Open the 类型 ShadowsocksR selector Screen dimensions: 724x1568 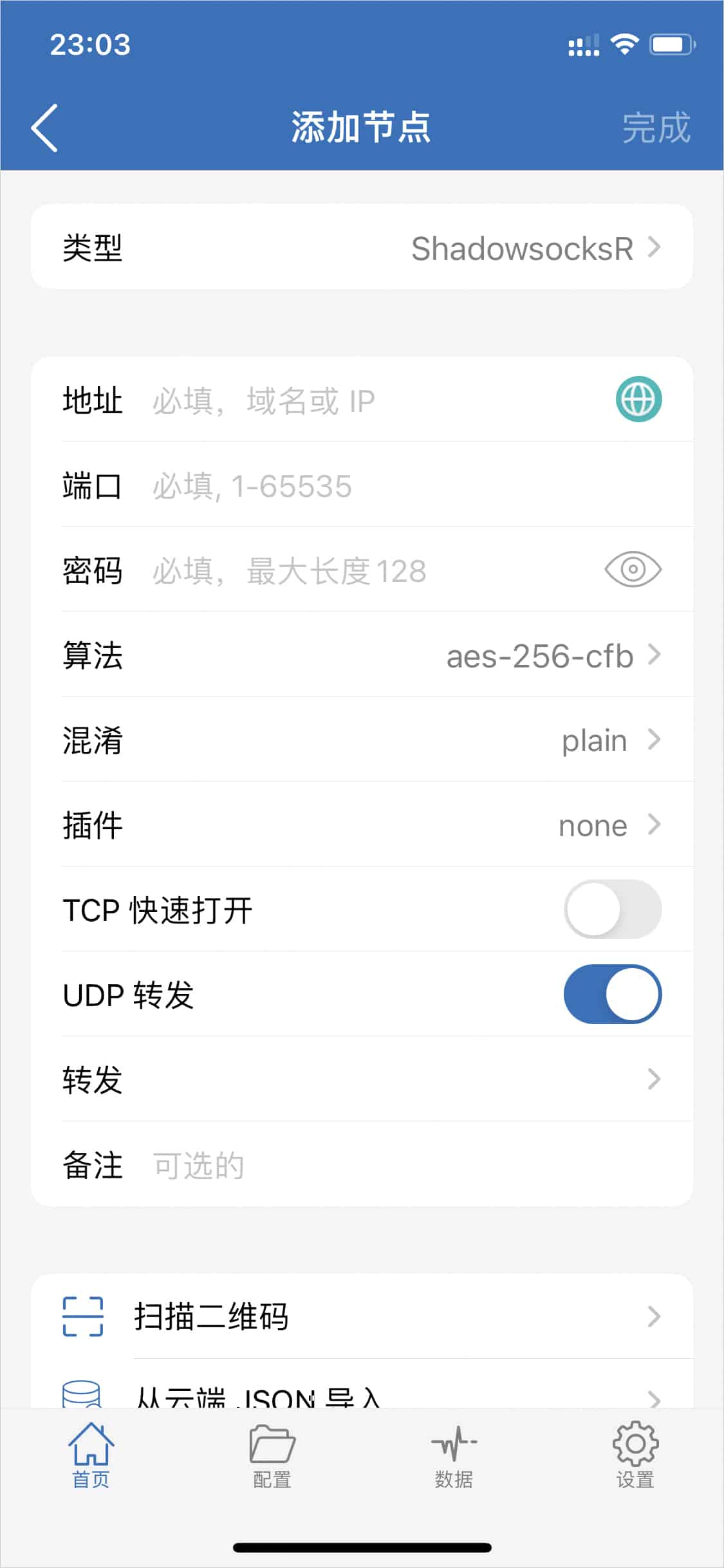[362, 247]
